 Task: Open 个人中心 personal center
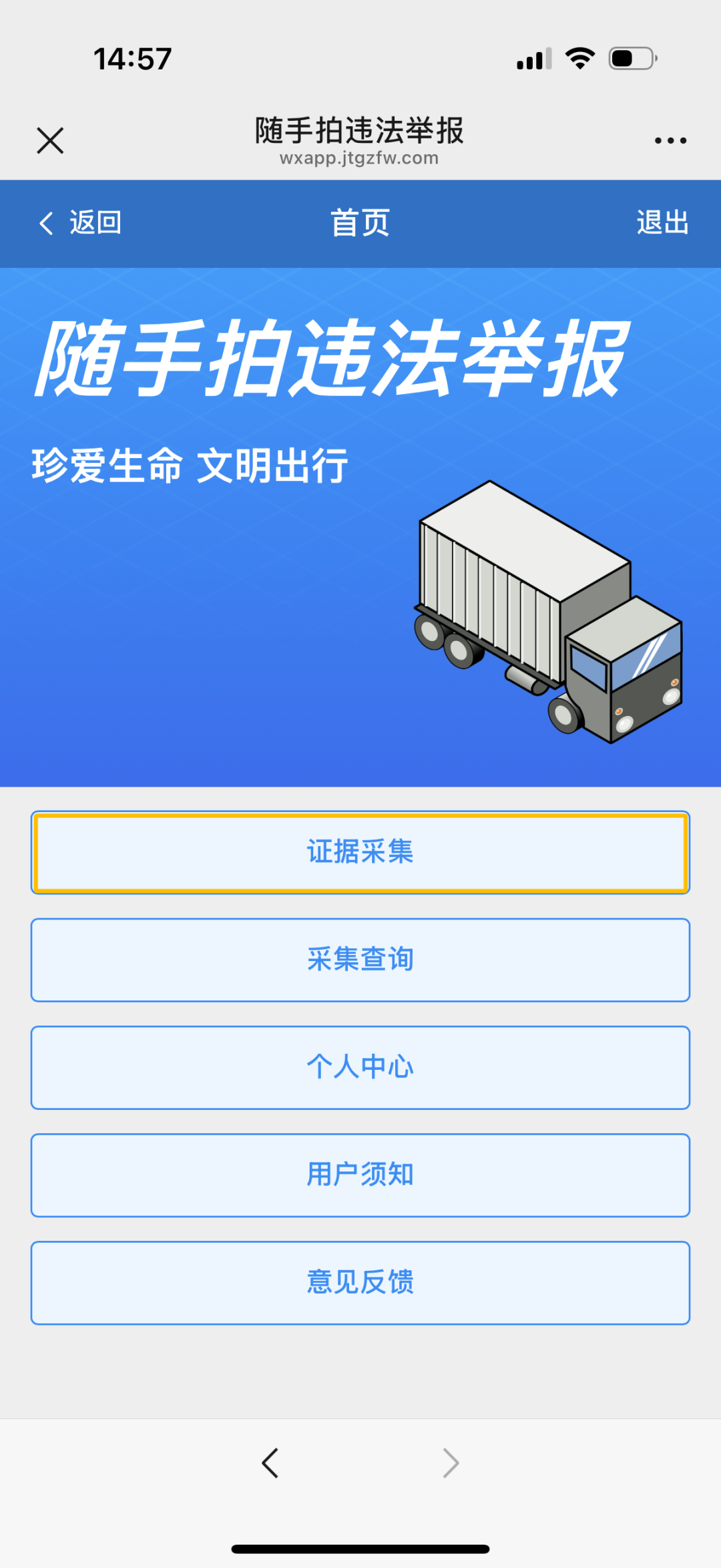tap(360, 1067)
